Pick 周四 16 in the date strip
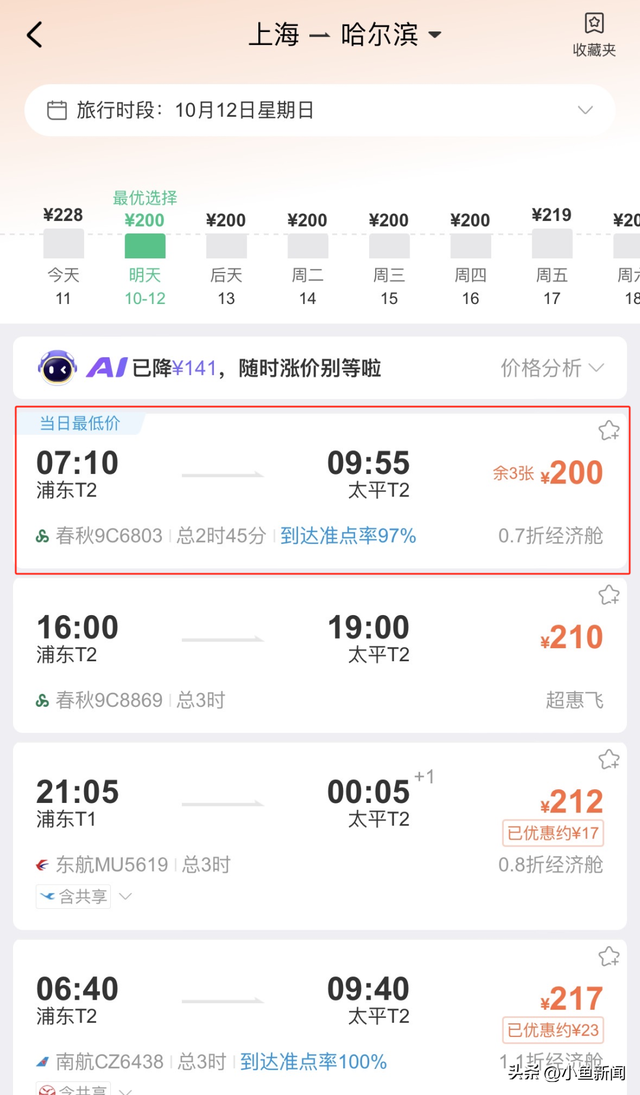The height and width of the screenshot is (1095, 640). [470, 256]
